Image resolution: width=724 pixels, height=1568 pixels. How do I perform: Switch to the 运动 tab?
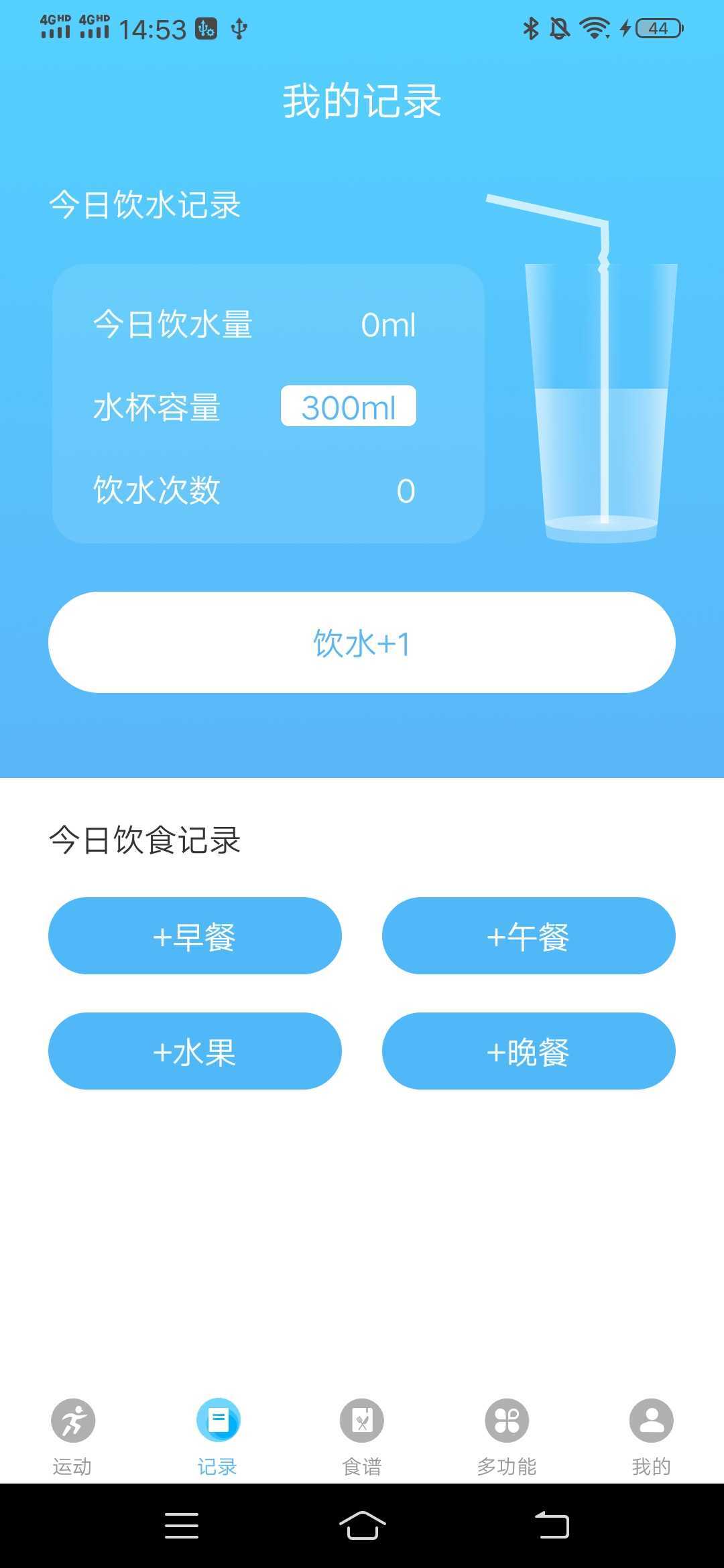[72, 1427]
